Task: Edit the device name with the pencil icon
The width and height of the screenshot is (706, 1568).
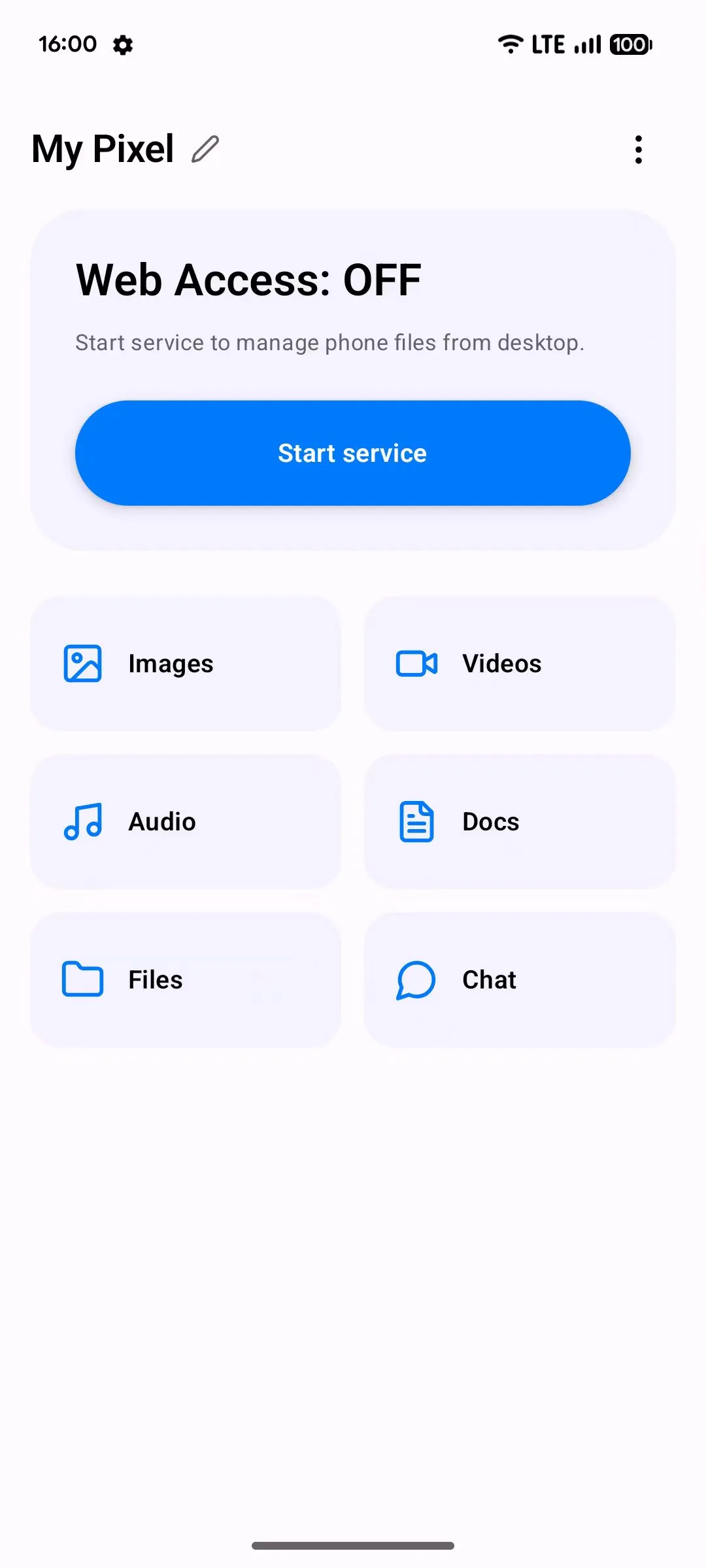Action: [x=205, y=149]
